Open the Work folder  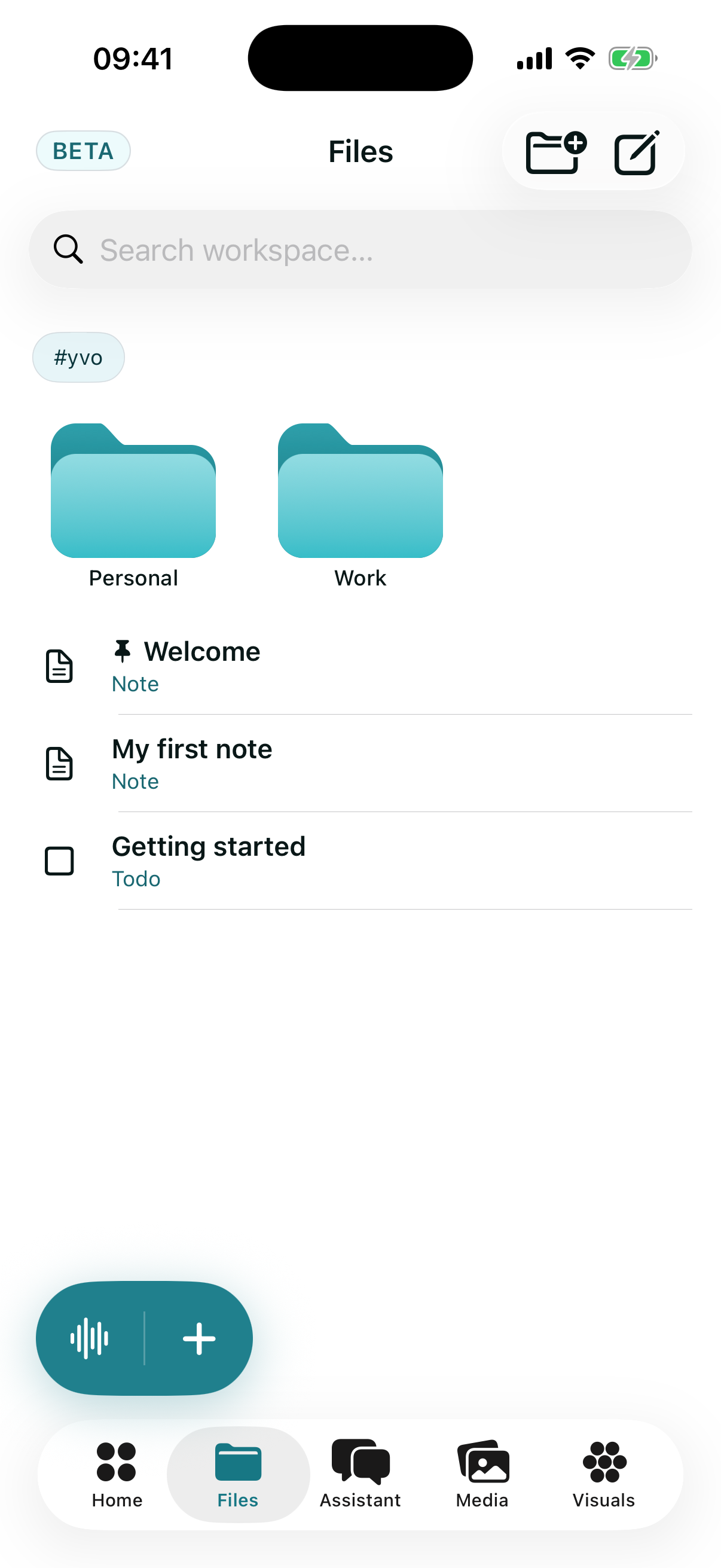(360, 505)
